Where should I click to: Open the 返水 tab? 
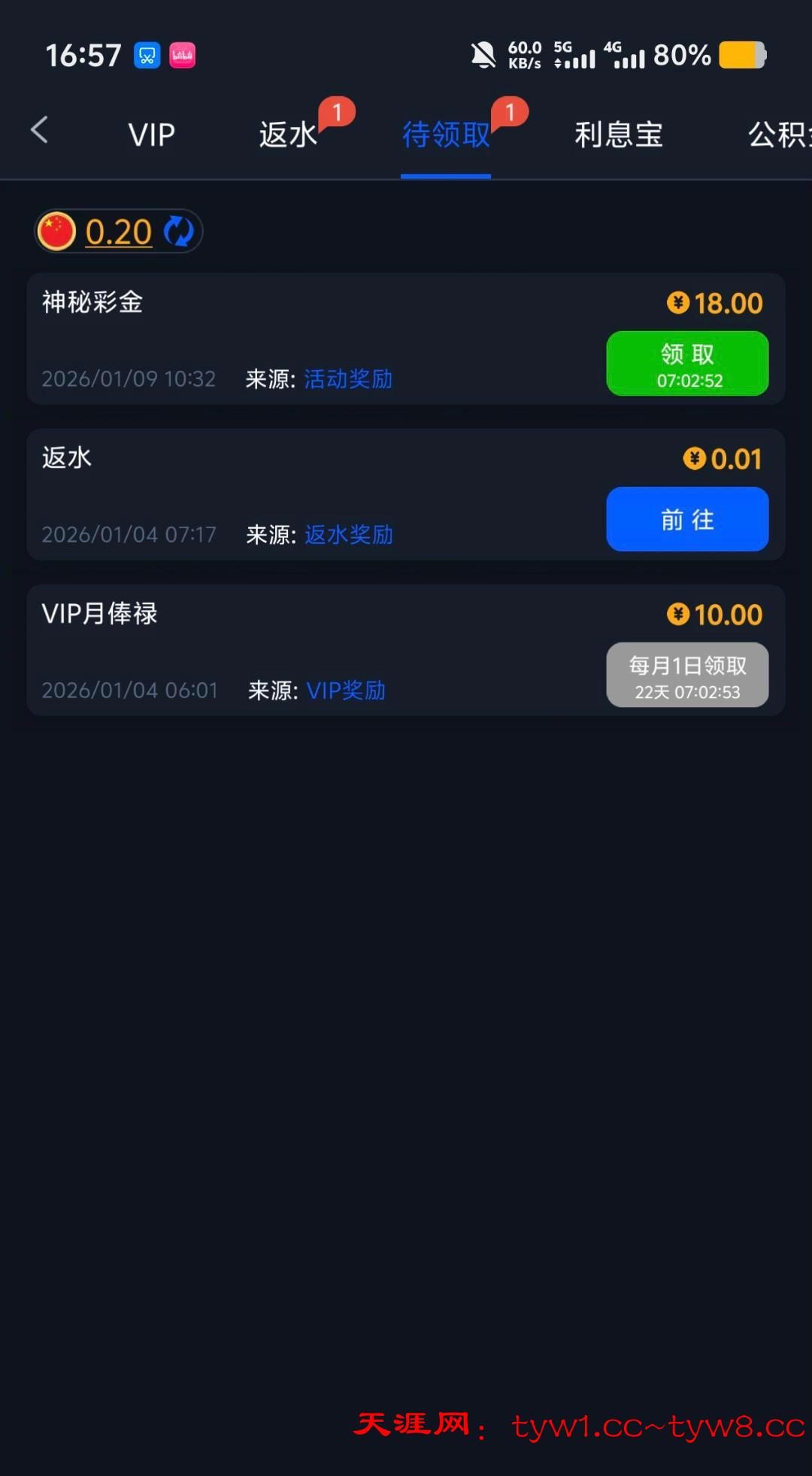(289, 135)
